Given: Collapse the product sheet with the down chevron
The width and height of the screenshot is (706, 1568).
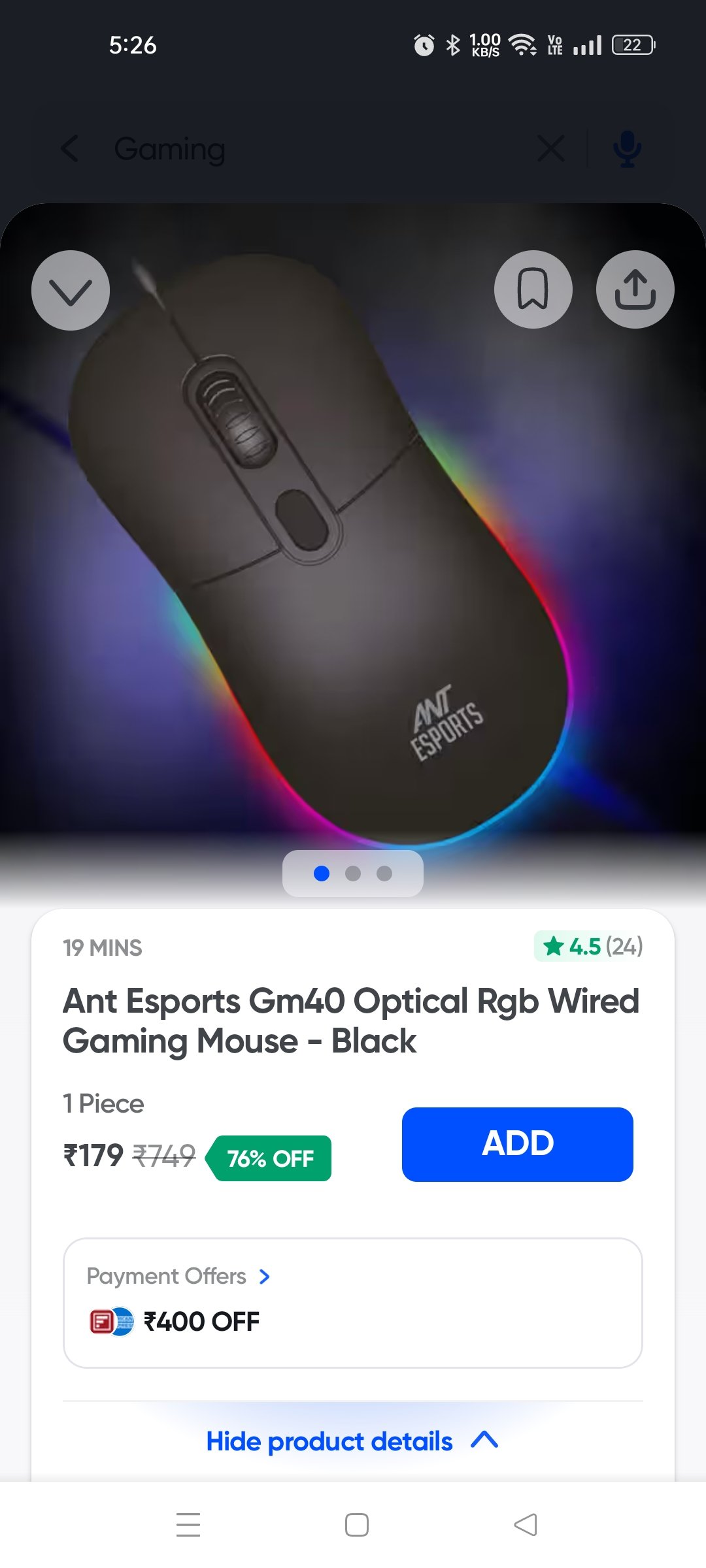Looking at the screenshot, I should coord(71,290).
